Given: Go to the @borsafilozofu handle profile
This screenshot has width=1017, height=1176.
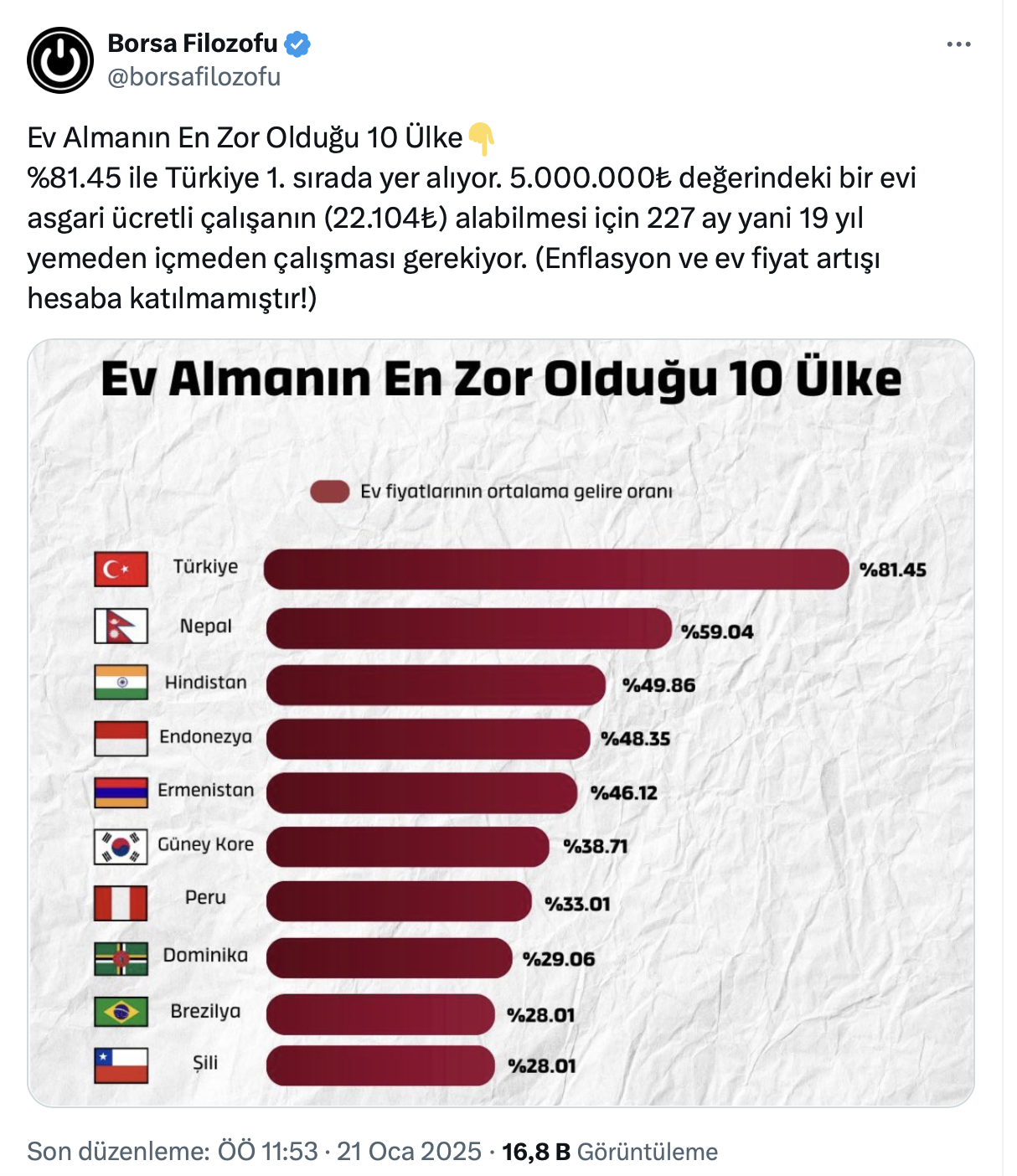Looking at the screenshot, I should pyautogui.click(x=194, y=77).
